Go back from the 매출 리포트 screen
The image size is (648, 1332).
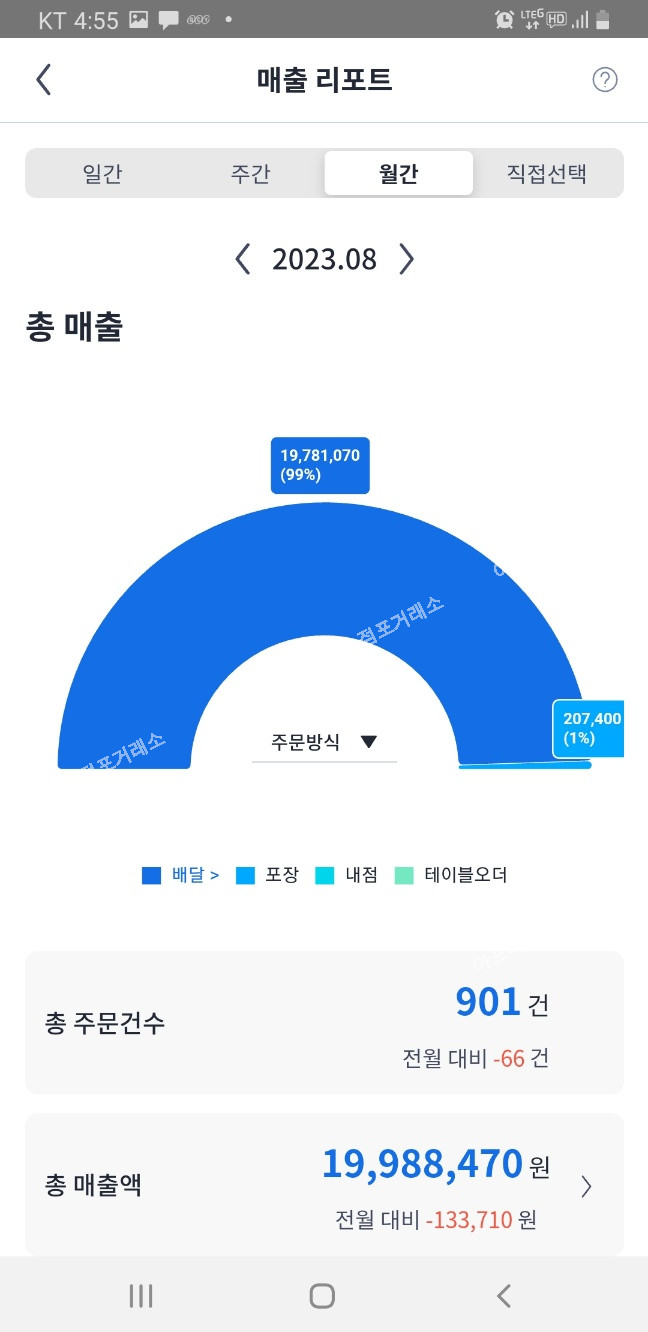[x=43, y=80]
